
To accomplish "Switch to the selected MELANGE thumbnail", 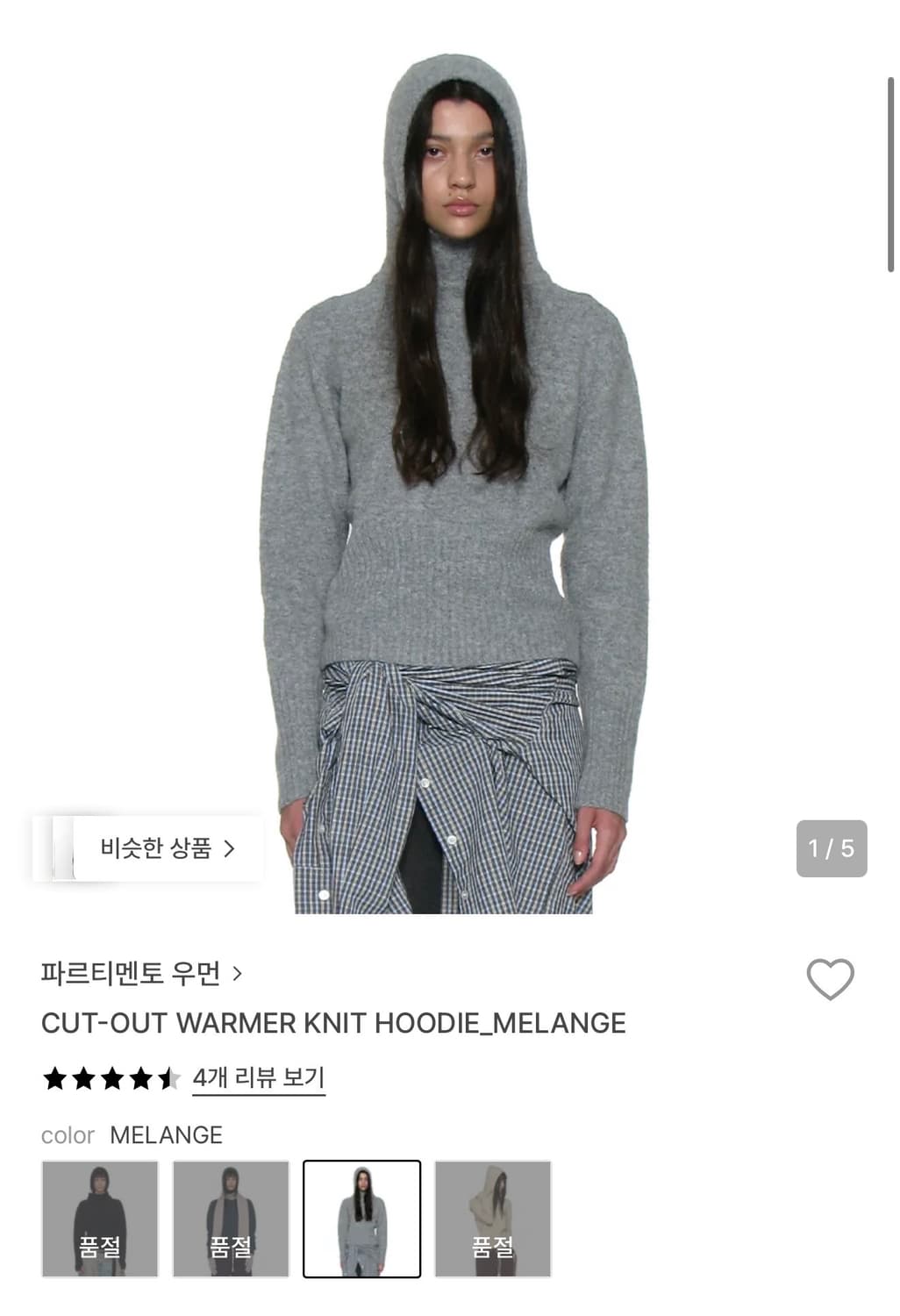I will 361,1218.
